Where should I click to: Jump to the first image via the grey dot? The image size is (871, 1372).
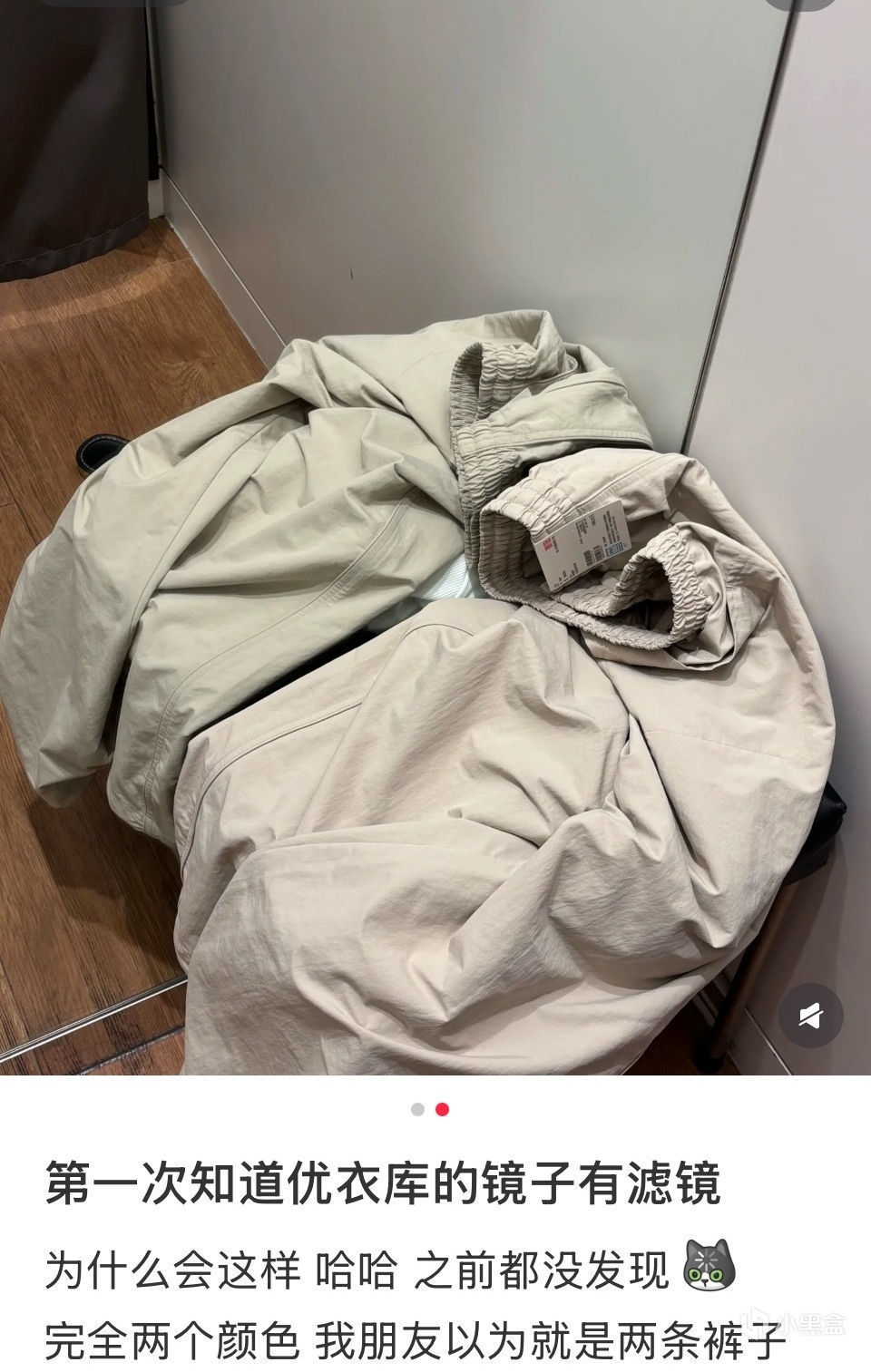coord(417,1108)
